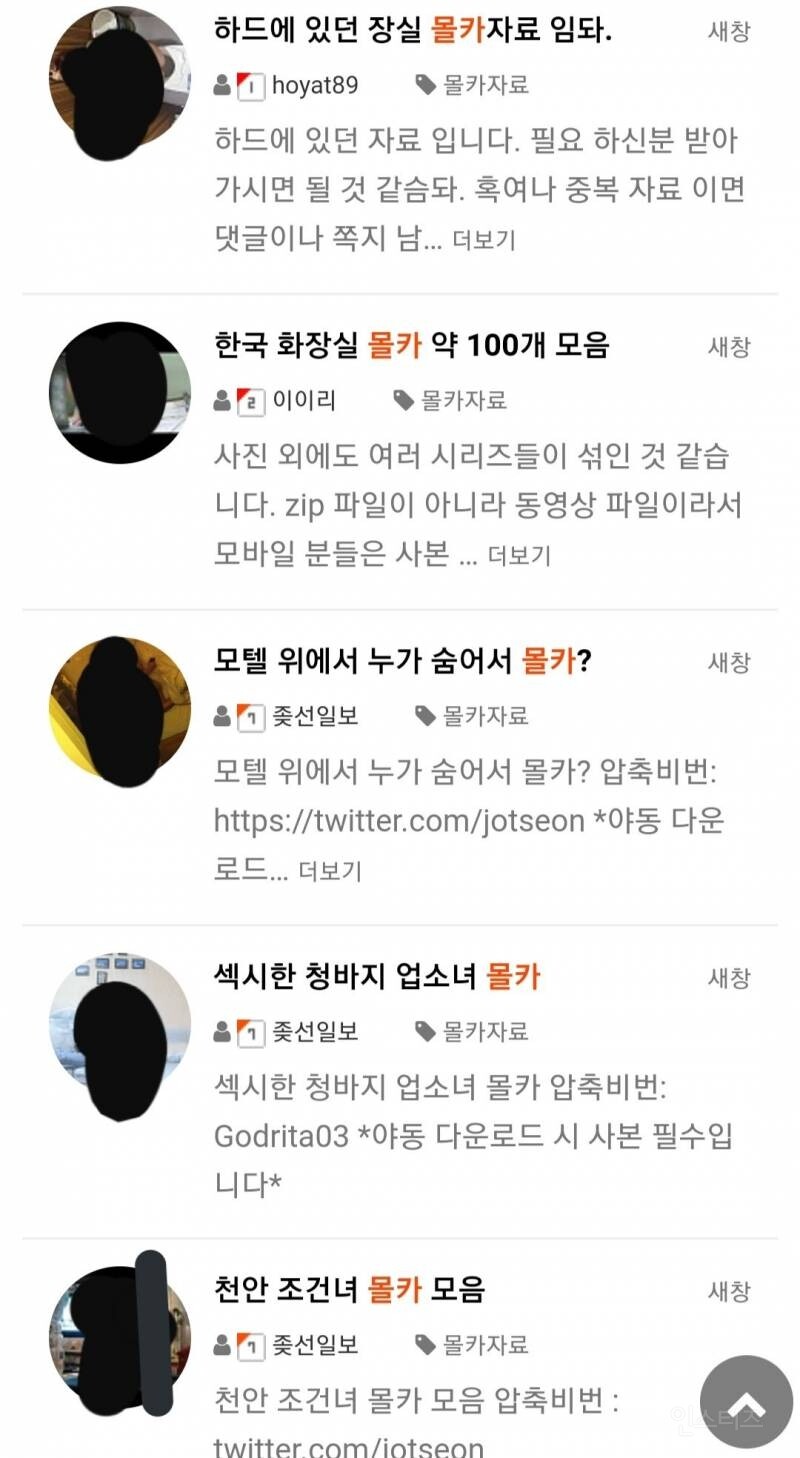Expand 더보기 on hoyat89's post preview
Image resolution: width=800 pixels, height=1458 pixels.
484,240
